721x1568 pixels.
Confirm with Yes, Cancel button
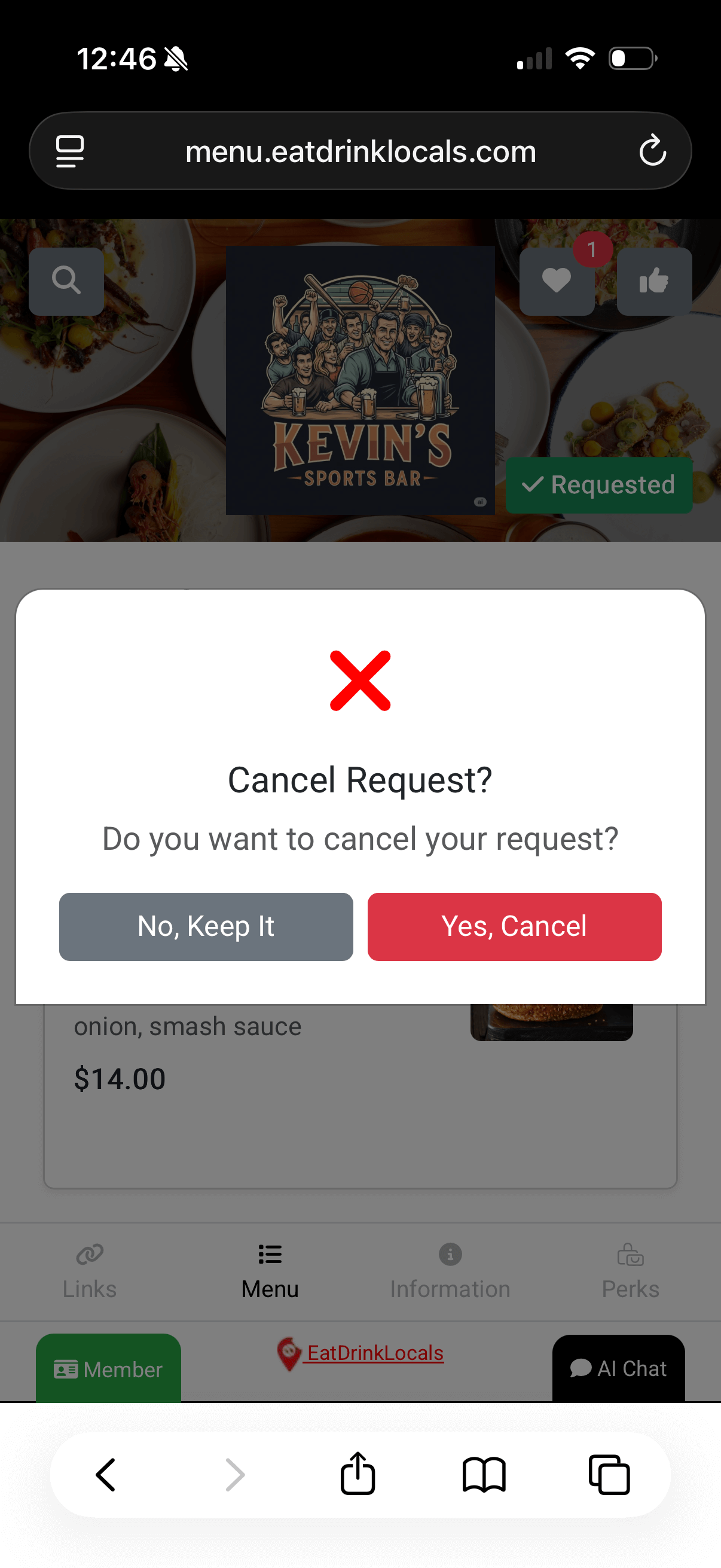(514, 926)
